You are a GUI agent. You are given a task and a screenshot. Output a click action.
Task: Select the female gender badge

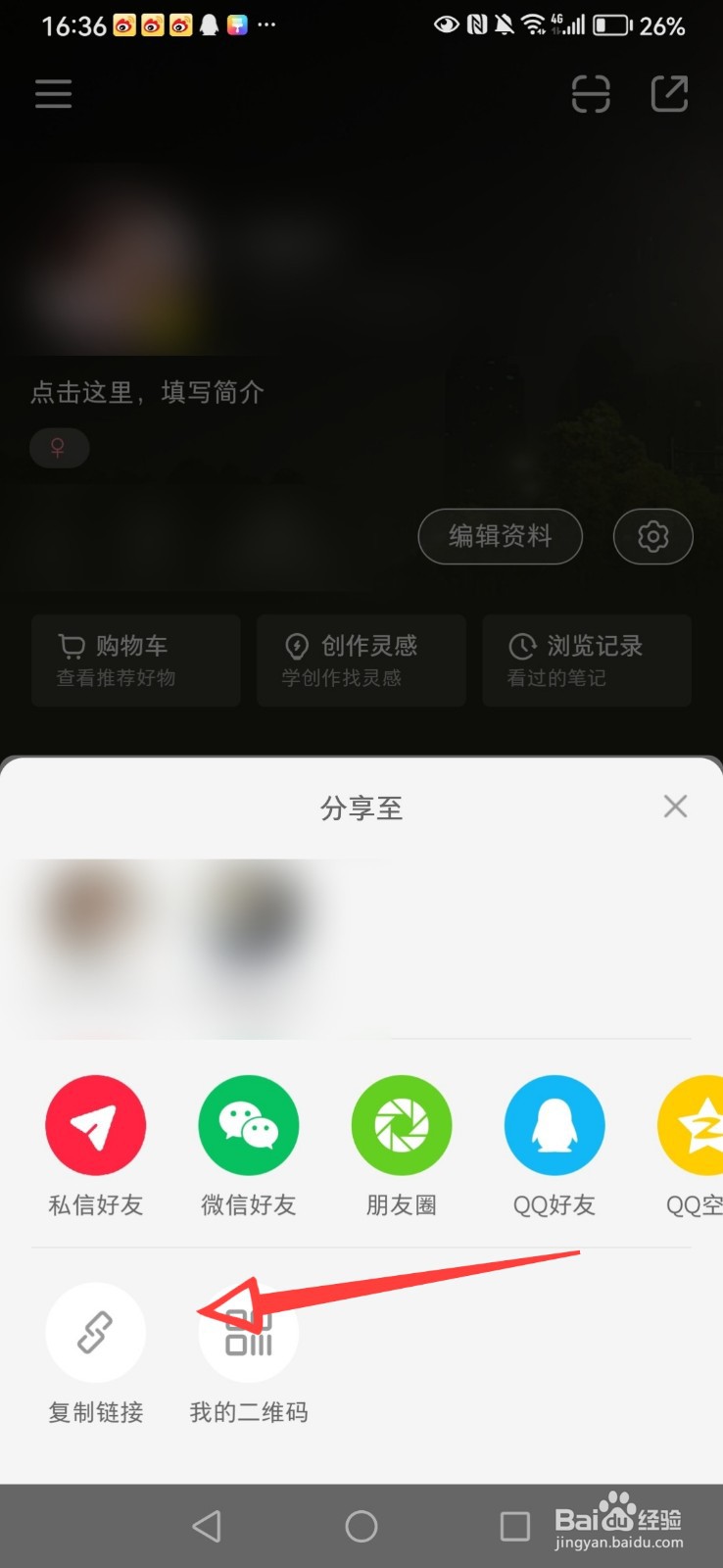point(59,448)
